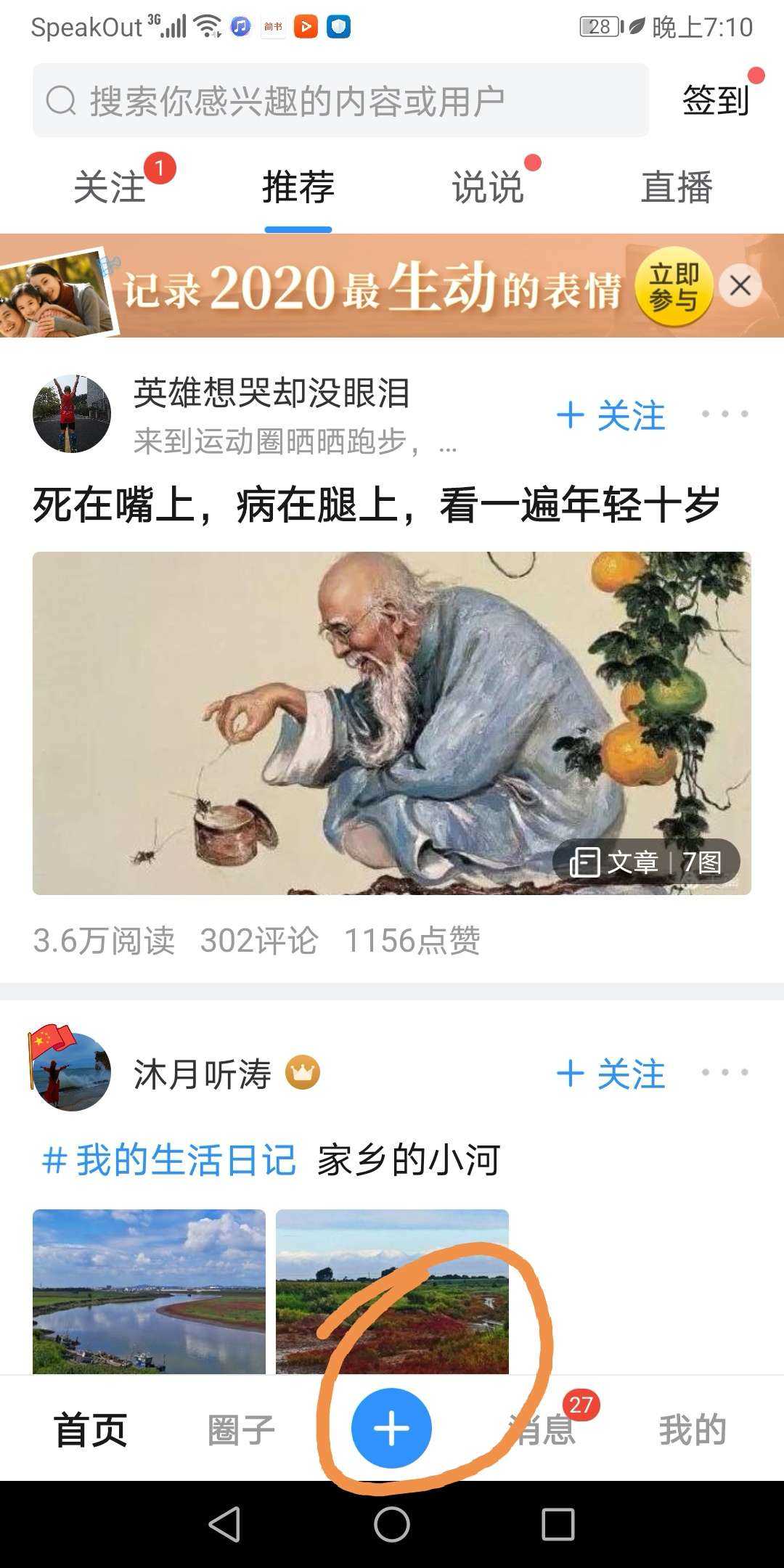Open the 我的 profile tab
The height and width of the screenshot is (1568, 784).
(692, 1430)
